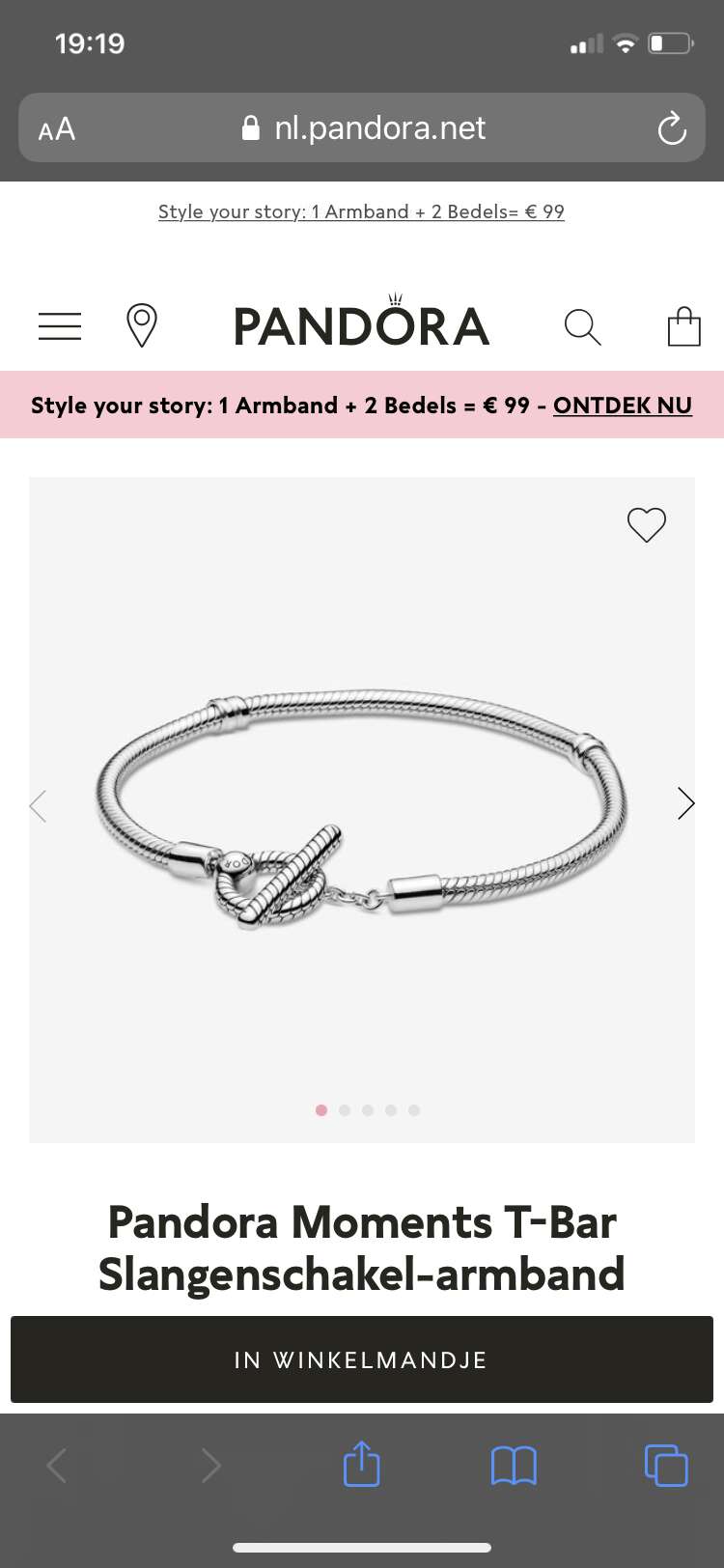Image resolution: width=724 pixels, height=1568 pixels.
Task: Follow the ONTDEK NU link
Action: pyautogui.click(x=623, y=406)
